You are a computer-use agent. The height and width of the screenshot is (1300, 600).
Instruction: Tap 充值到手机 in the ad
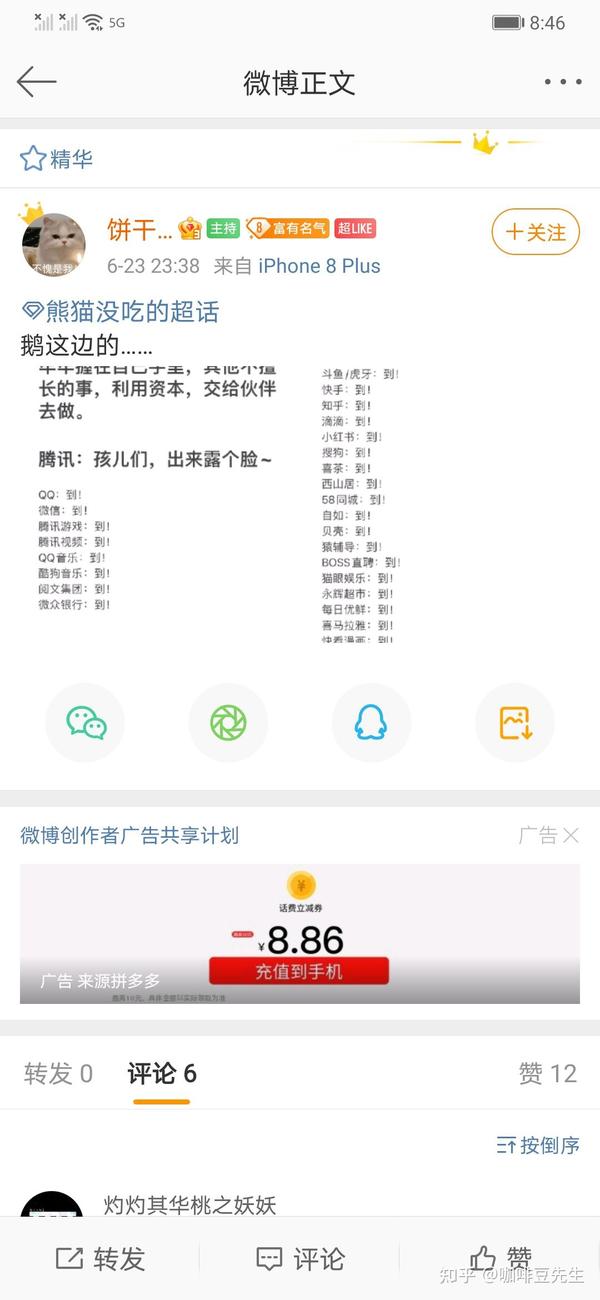pos(298,971)
